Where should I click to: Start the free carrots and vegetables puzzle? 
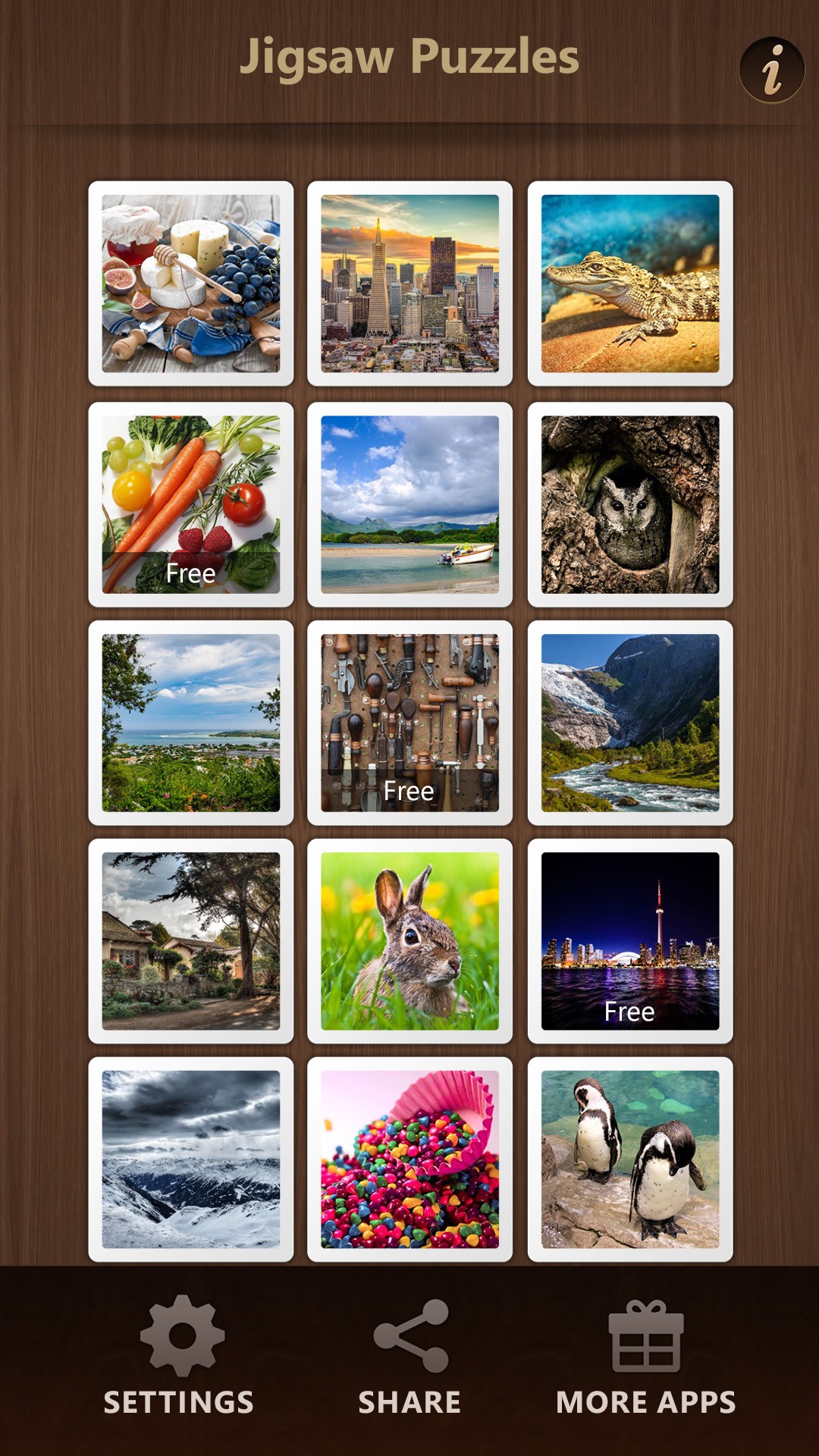tap(191, 504)
